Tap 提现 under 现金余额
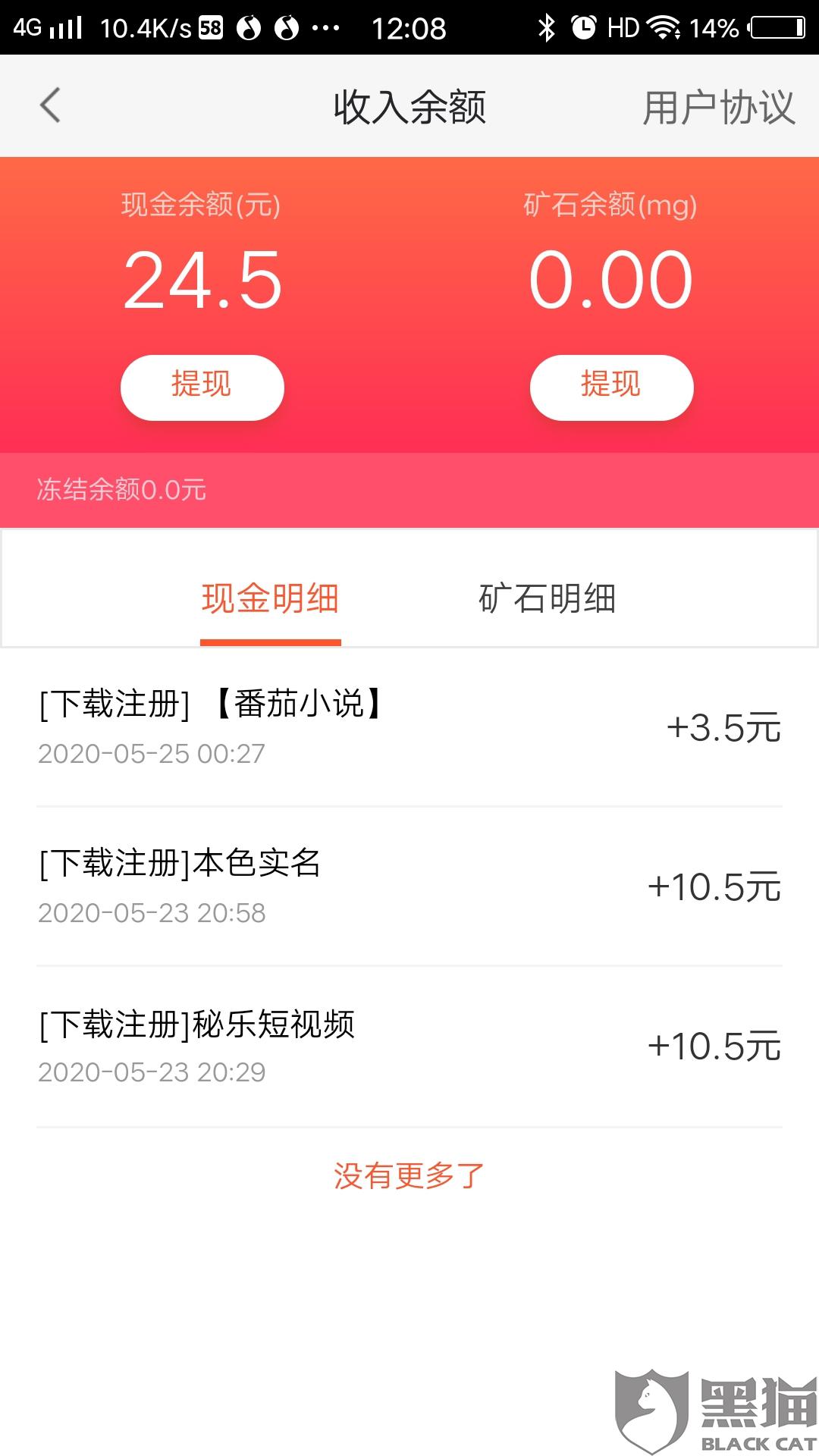 202,387
